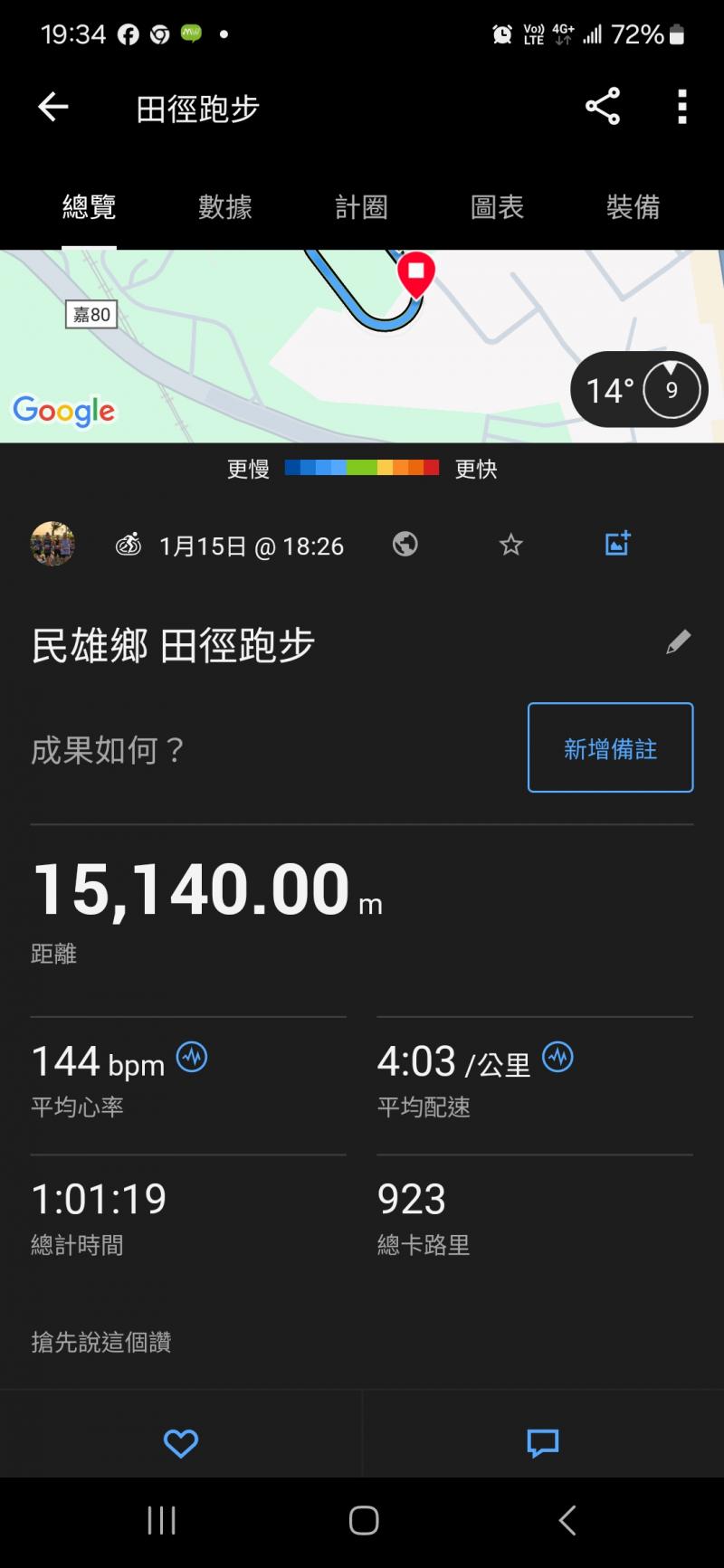Go back using the top arrow
The height and width of the screenshot is (1568, 724).
click(x=52, y=108)
